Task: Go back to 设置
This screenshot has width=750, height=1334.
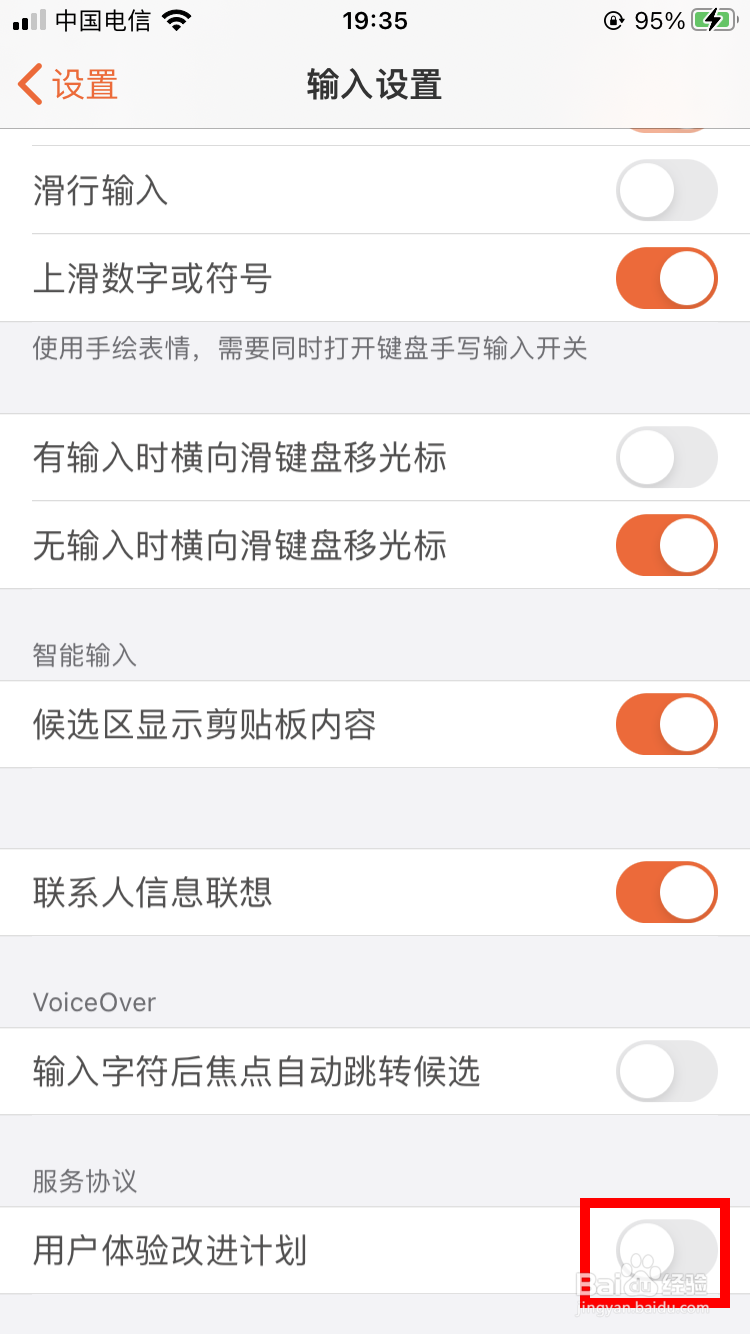Action: [68, 85]
